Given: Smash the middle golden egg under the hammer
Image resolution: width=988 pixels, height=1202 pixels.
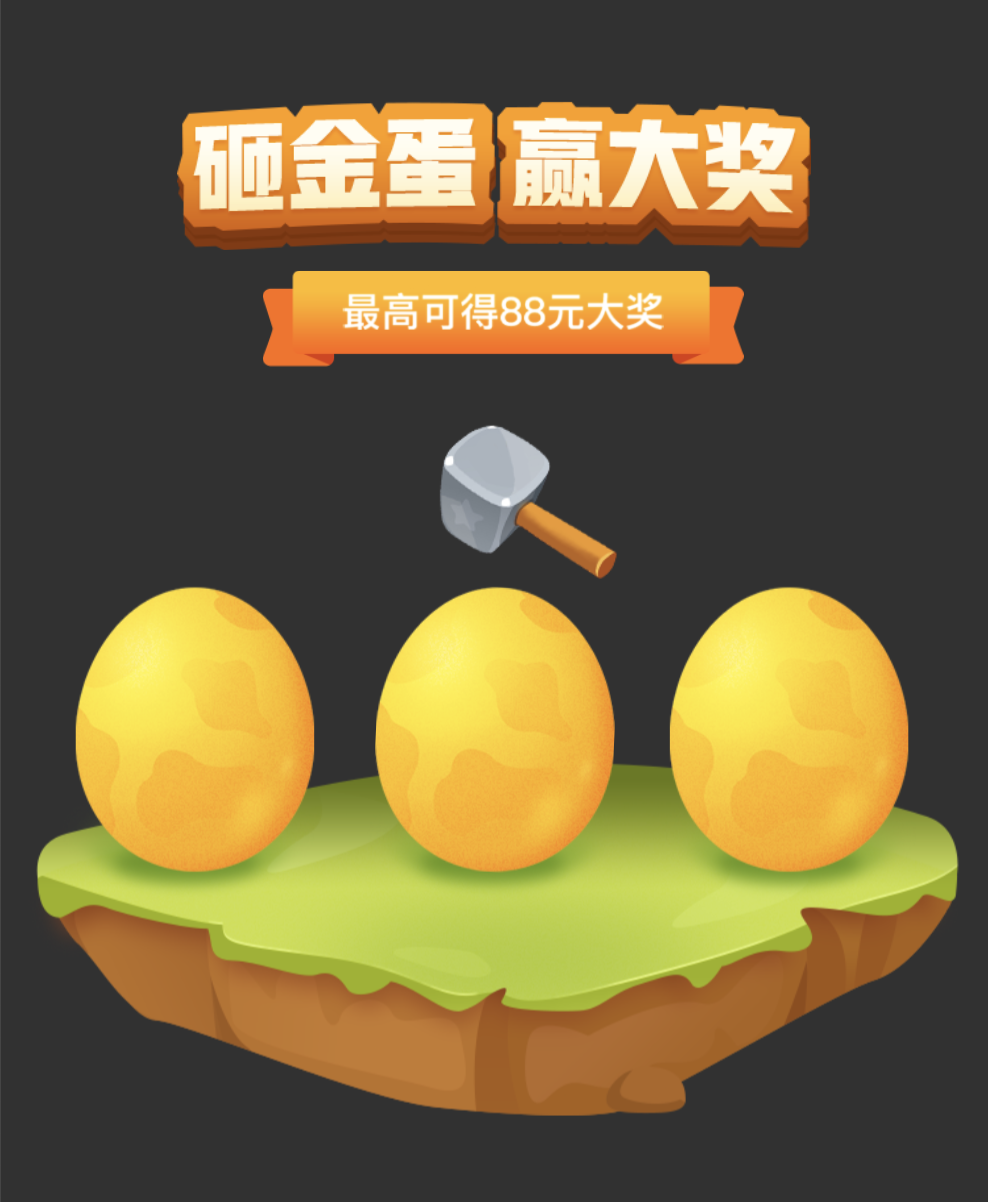Looking at the screenshot, I should click(x=494, y=730).
